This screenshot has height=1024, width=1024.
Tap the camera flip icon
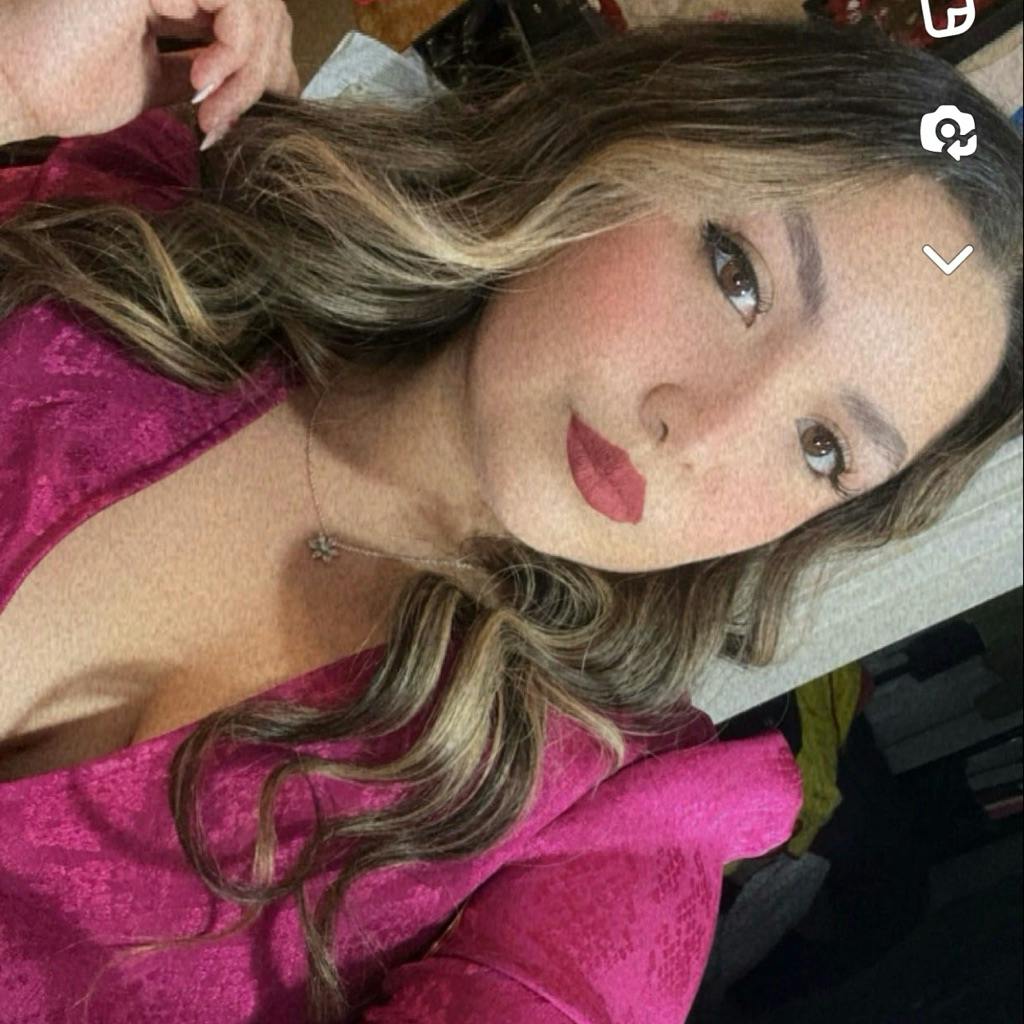[948, 133]
